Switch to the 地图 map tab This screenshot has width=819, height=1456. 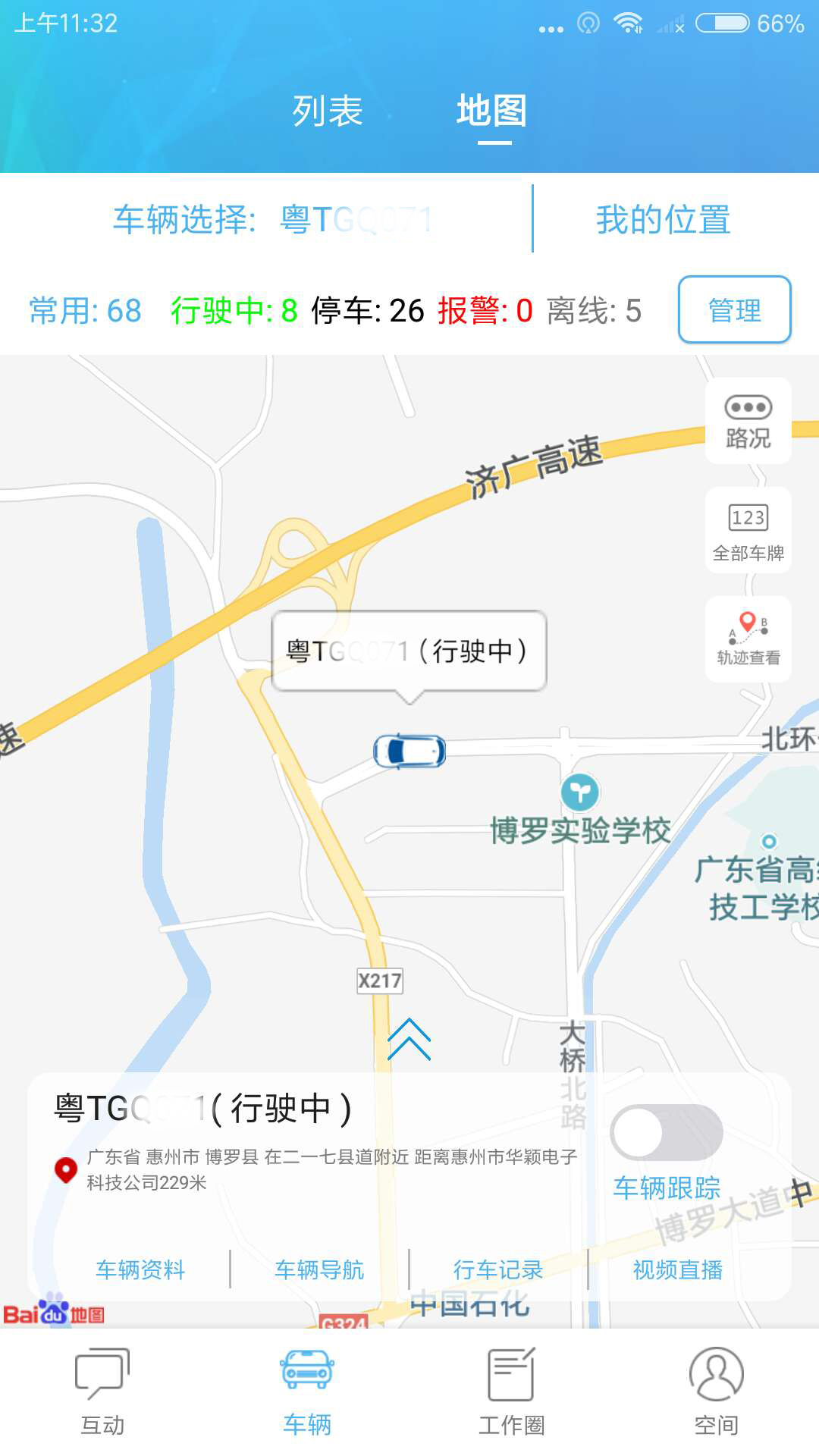[491, 111]
